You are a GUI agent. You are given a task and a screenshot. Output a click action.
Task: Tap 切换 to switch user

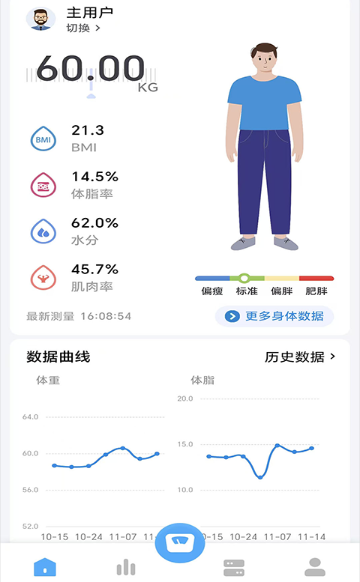click(83, 28)
